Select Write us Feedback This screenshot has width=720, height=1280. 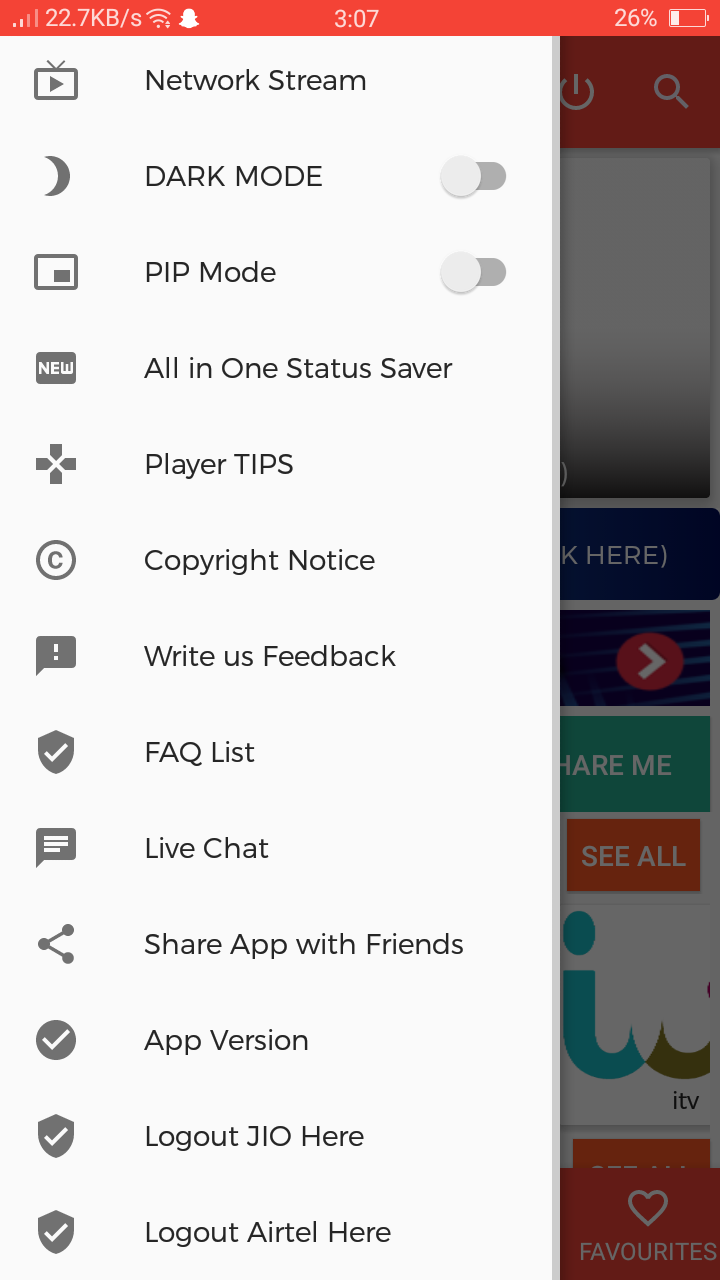pyautogui.click(x=270, y=657)
